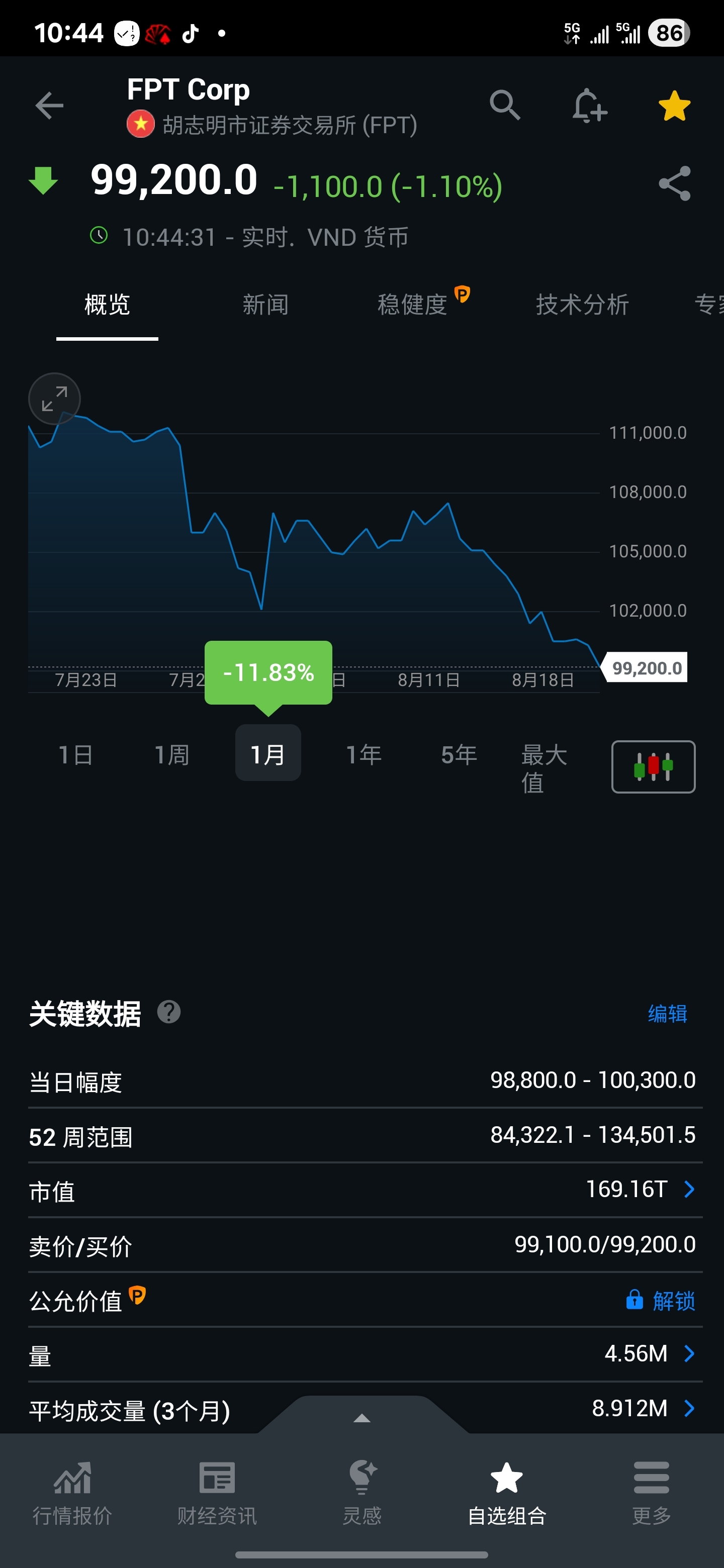The height and width of the screenshot is (1568, 724).
Task: Select the 1日 chart range
Action: point(75,755)
